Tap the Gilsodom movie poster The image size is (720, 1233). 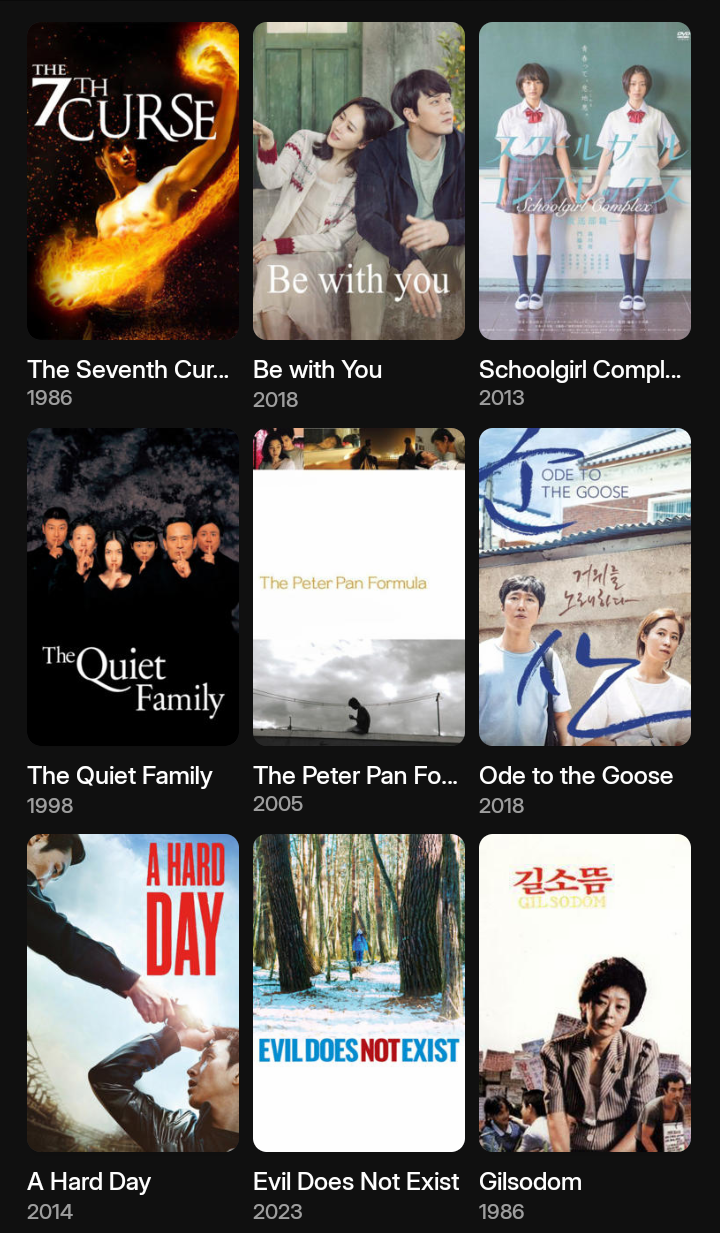click(x=585, y=993)
